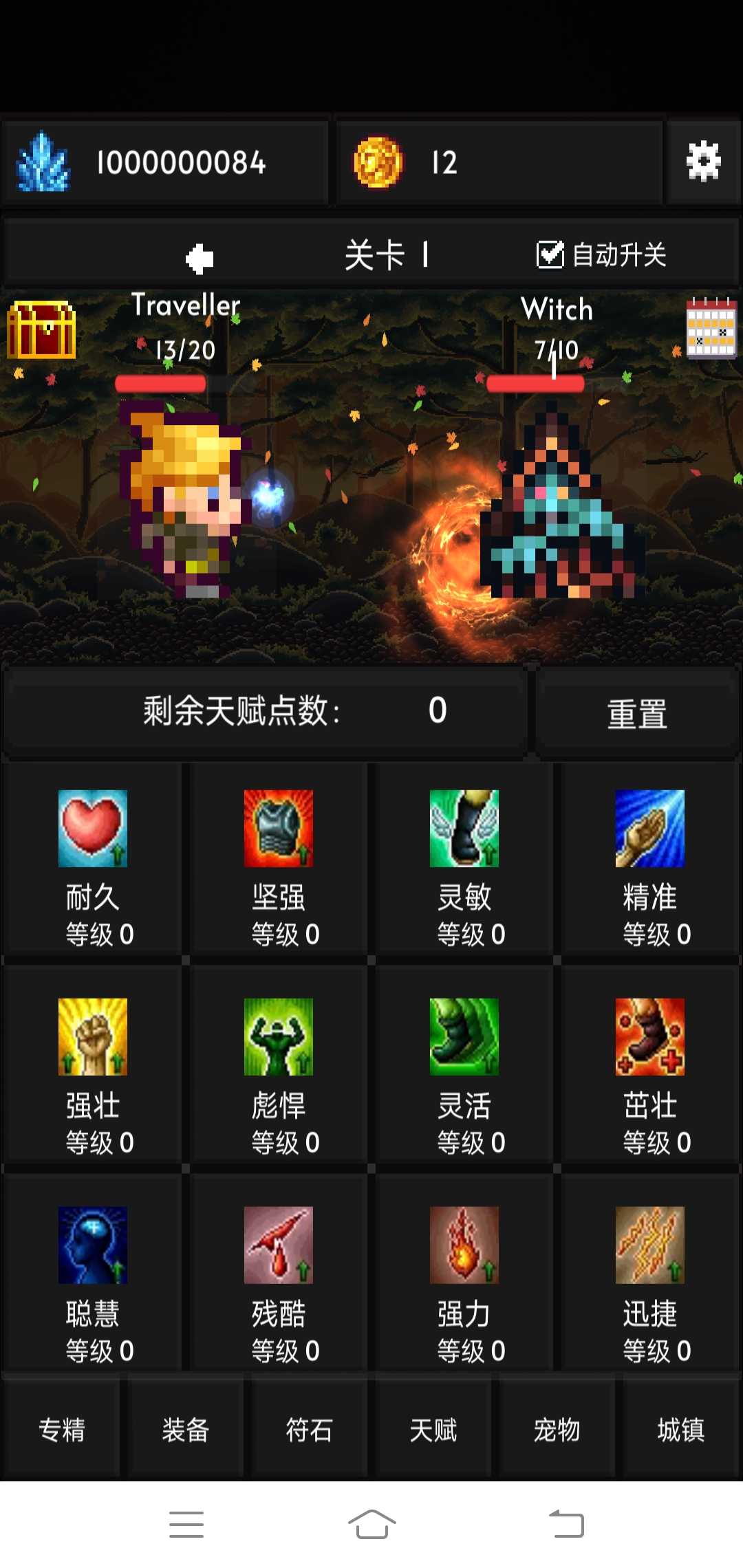Open the calendar icon
Viewport: 743px width, 1568px height.
711,328
